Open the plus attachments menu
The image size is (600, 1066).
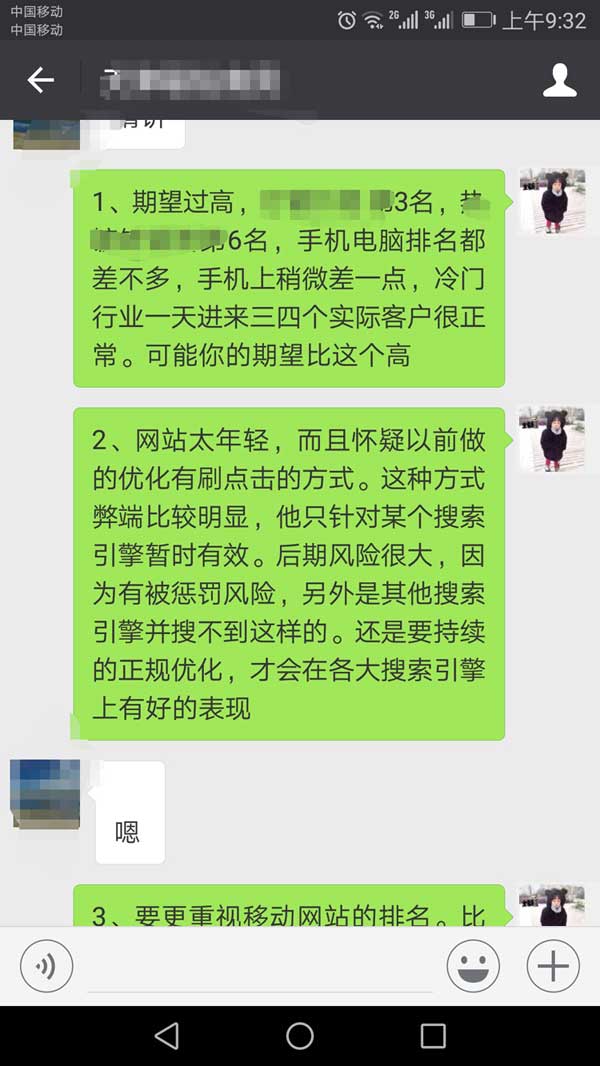(x=553, y=967)
